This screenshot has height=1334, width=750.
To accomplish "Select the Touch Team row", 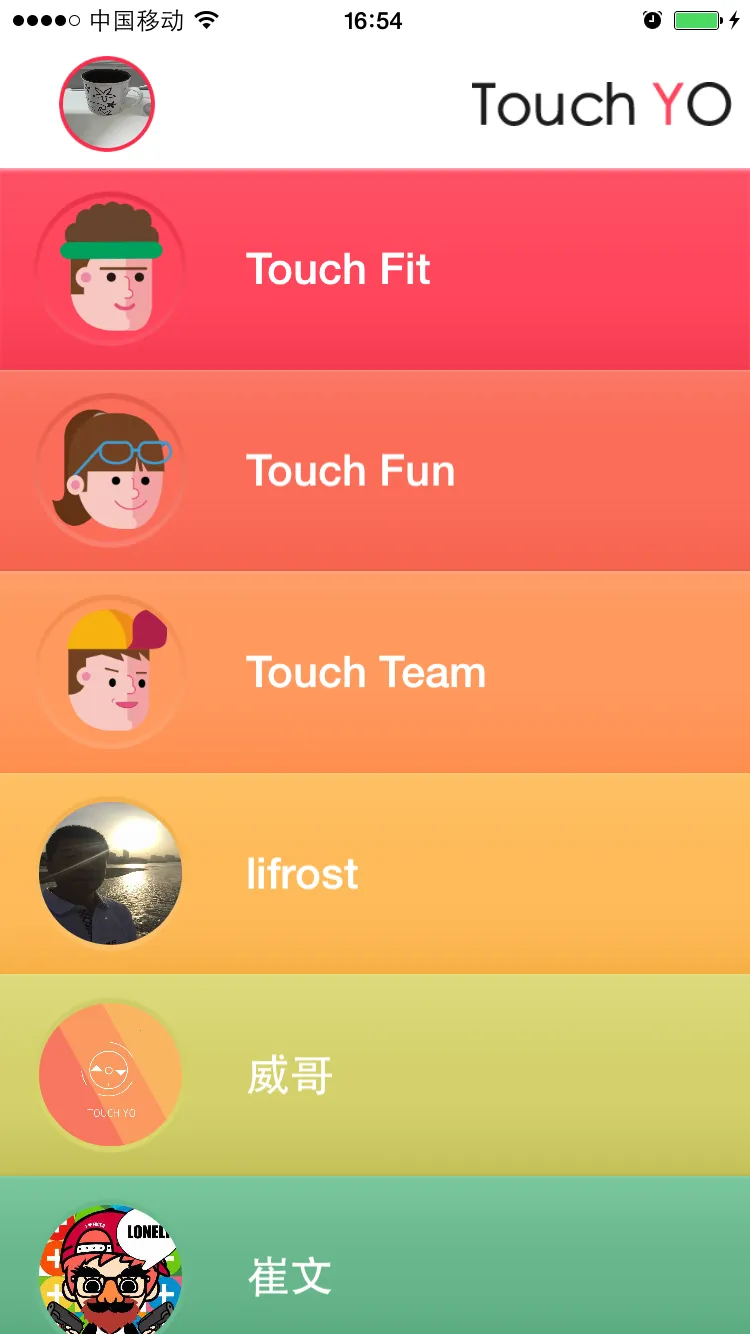I will click(400, 672).
